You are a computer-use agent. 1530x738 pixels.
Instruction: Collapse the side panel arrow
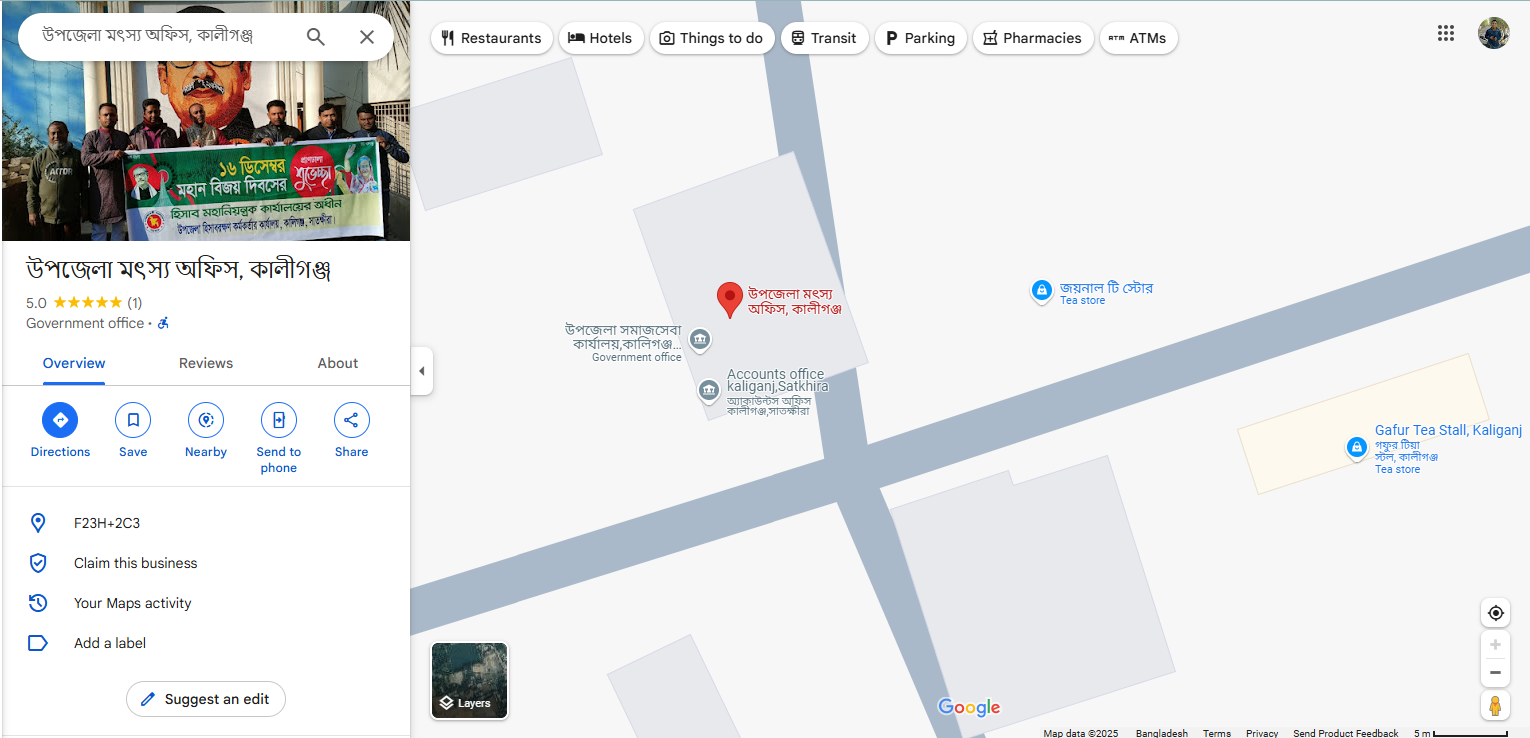(421, 371)
